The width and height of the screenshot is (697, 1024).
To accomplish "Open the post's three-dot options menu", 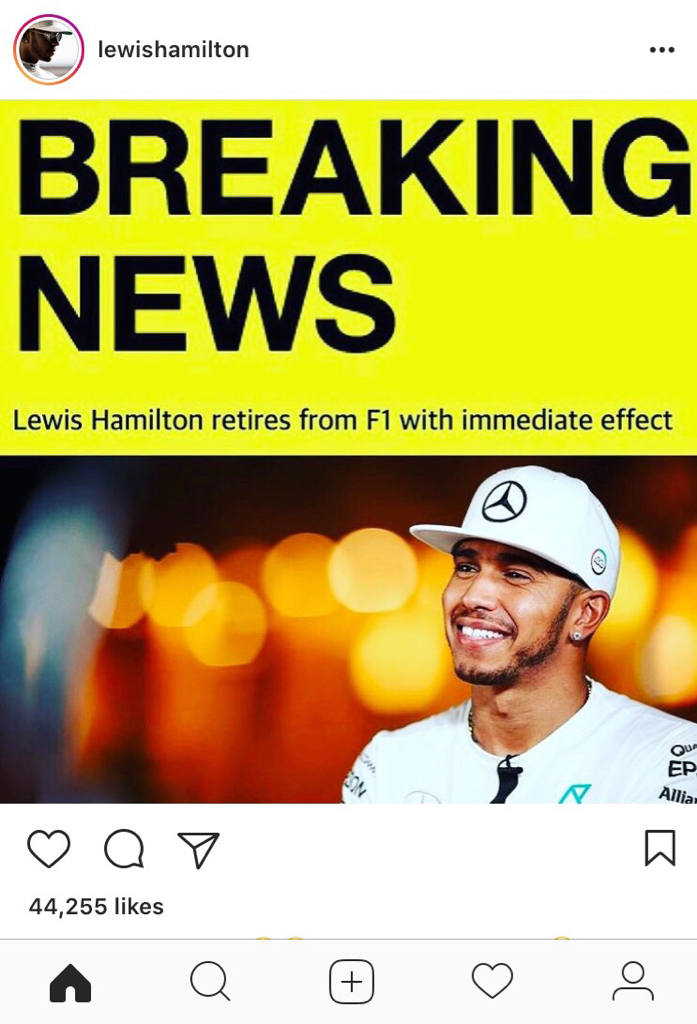I will point(661,50).
